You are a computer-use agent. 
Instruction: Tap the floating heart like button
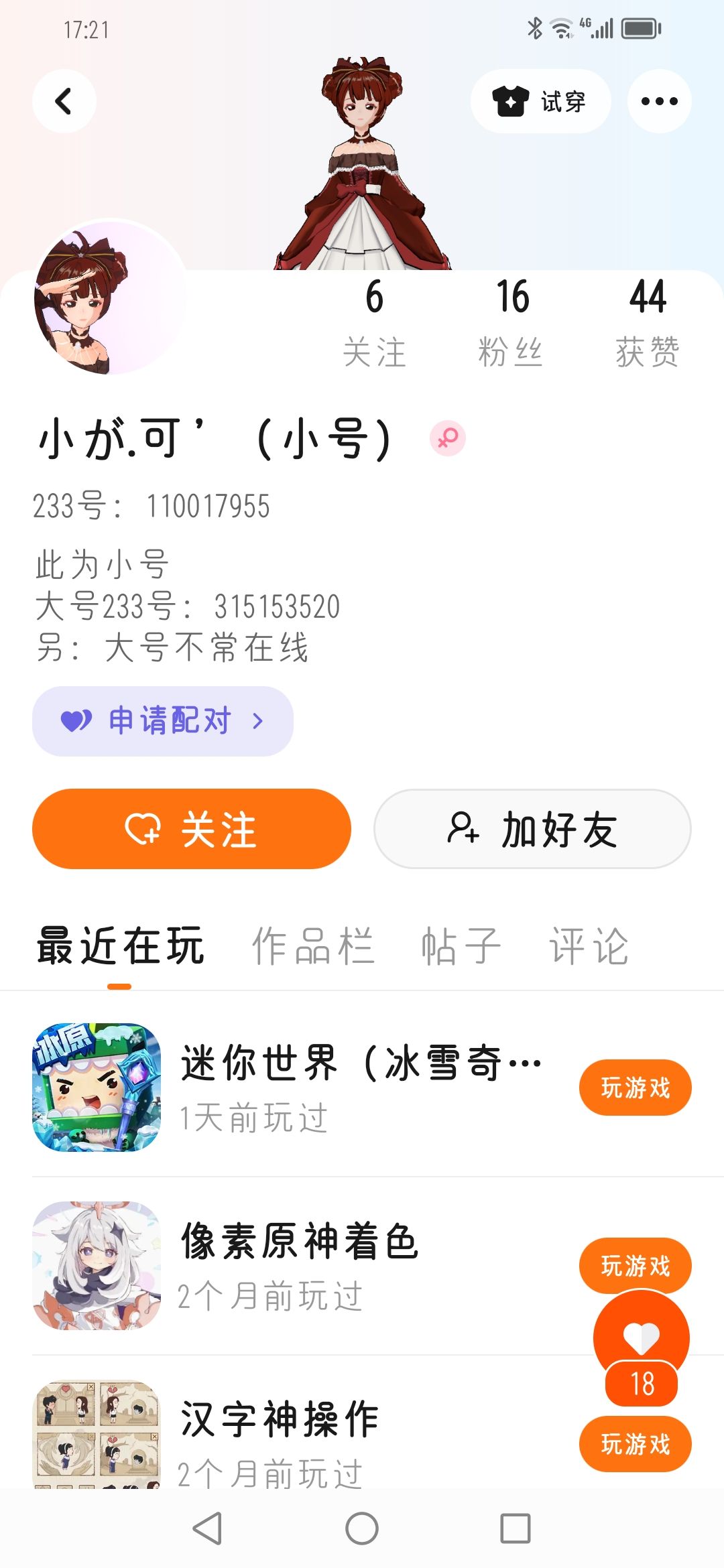tap(642, 1337)
